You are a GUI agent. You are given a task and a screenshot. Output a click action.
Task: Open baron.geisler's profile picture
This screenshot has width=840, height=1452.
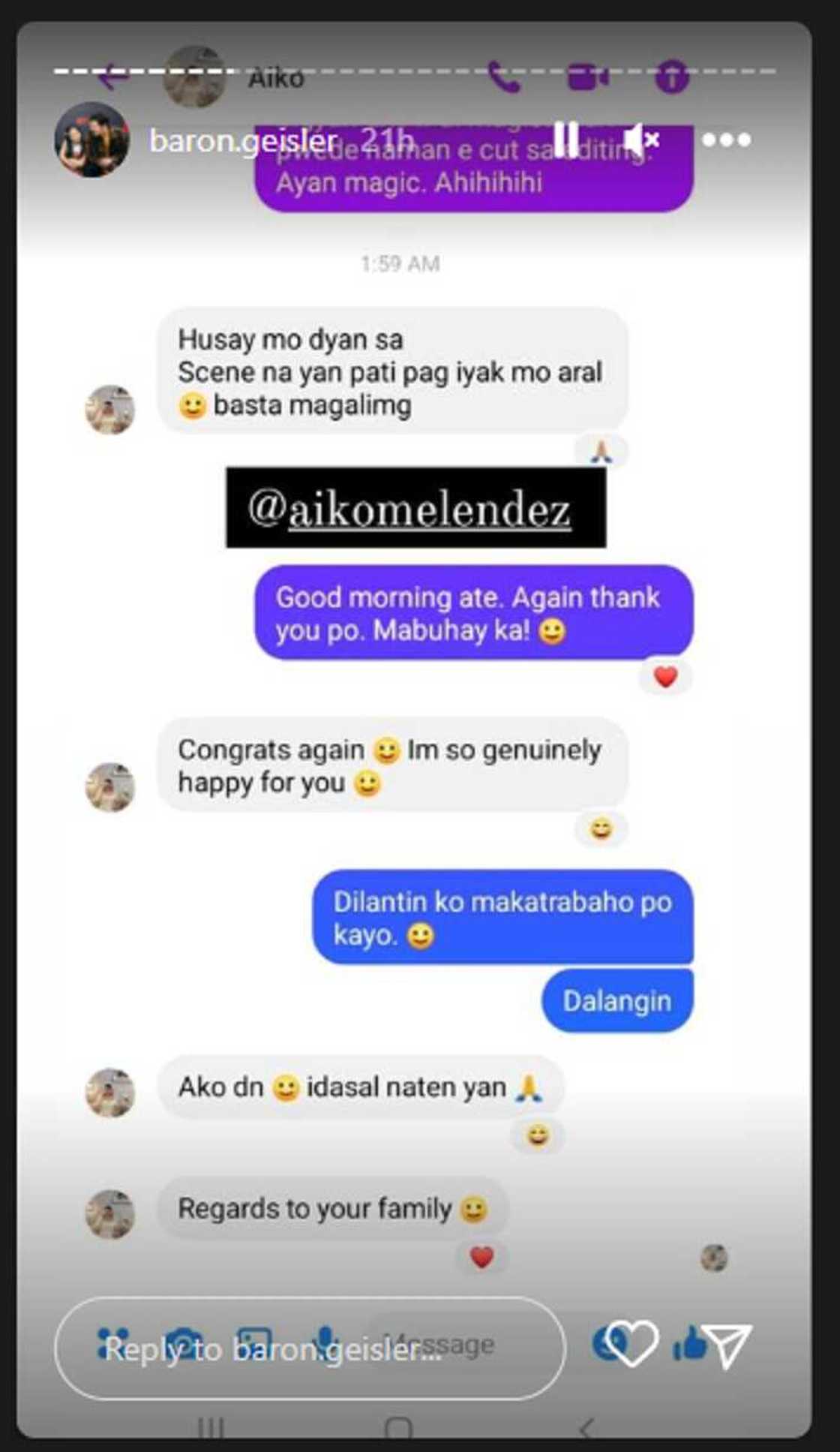tap(92, 140)
